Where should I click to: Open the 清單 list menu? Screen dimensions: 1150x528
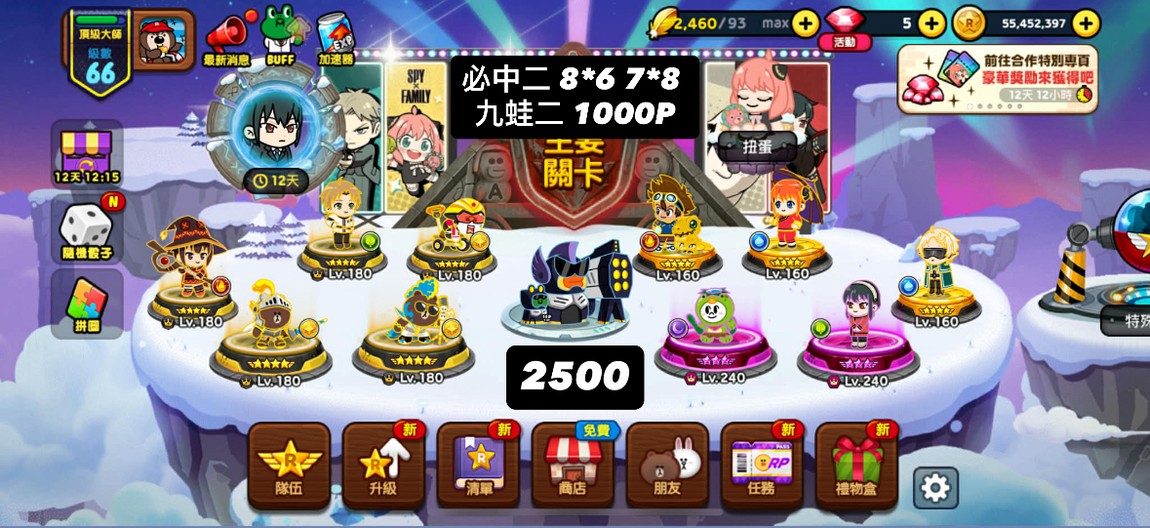478,466
